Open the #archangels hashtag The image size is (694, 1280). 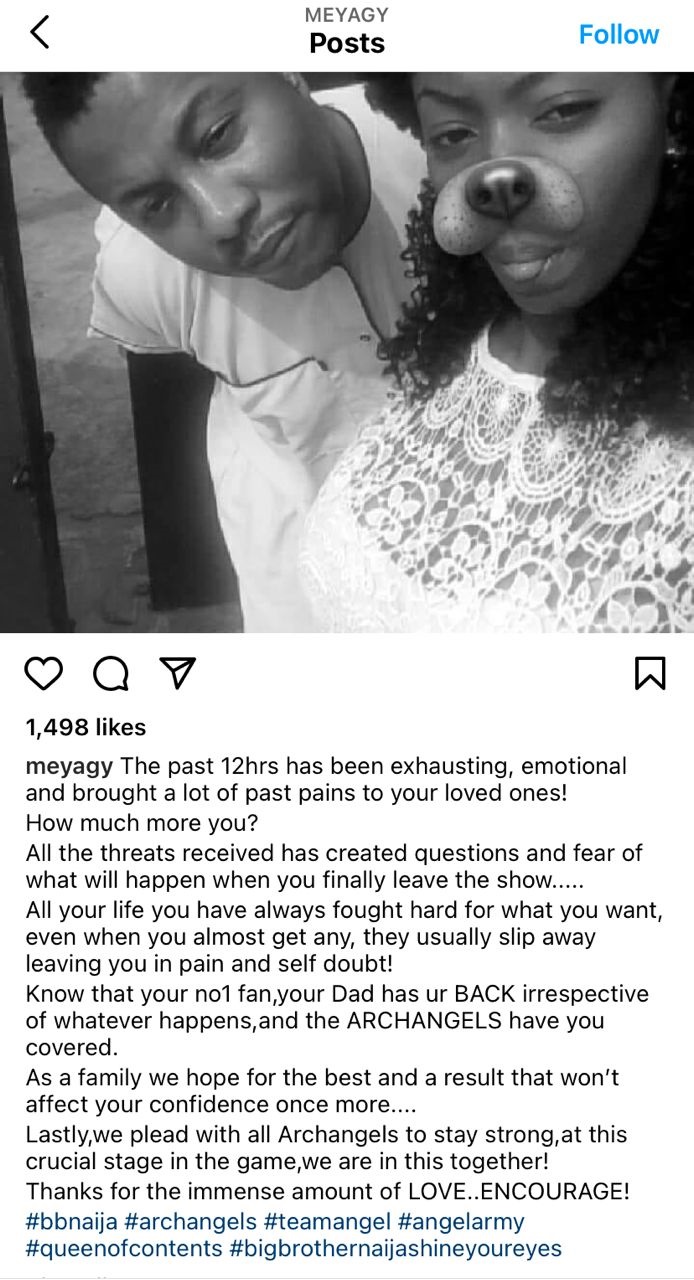click(x=191, y=1221)
